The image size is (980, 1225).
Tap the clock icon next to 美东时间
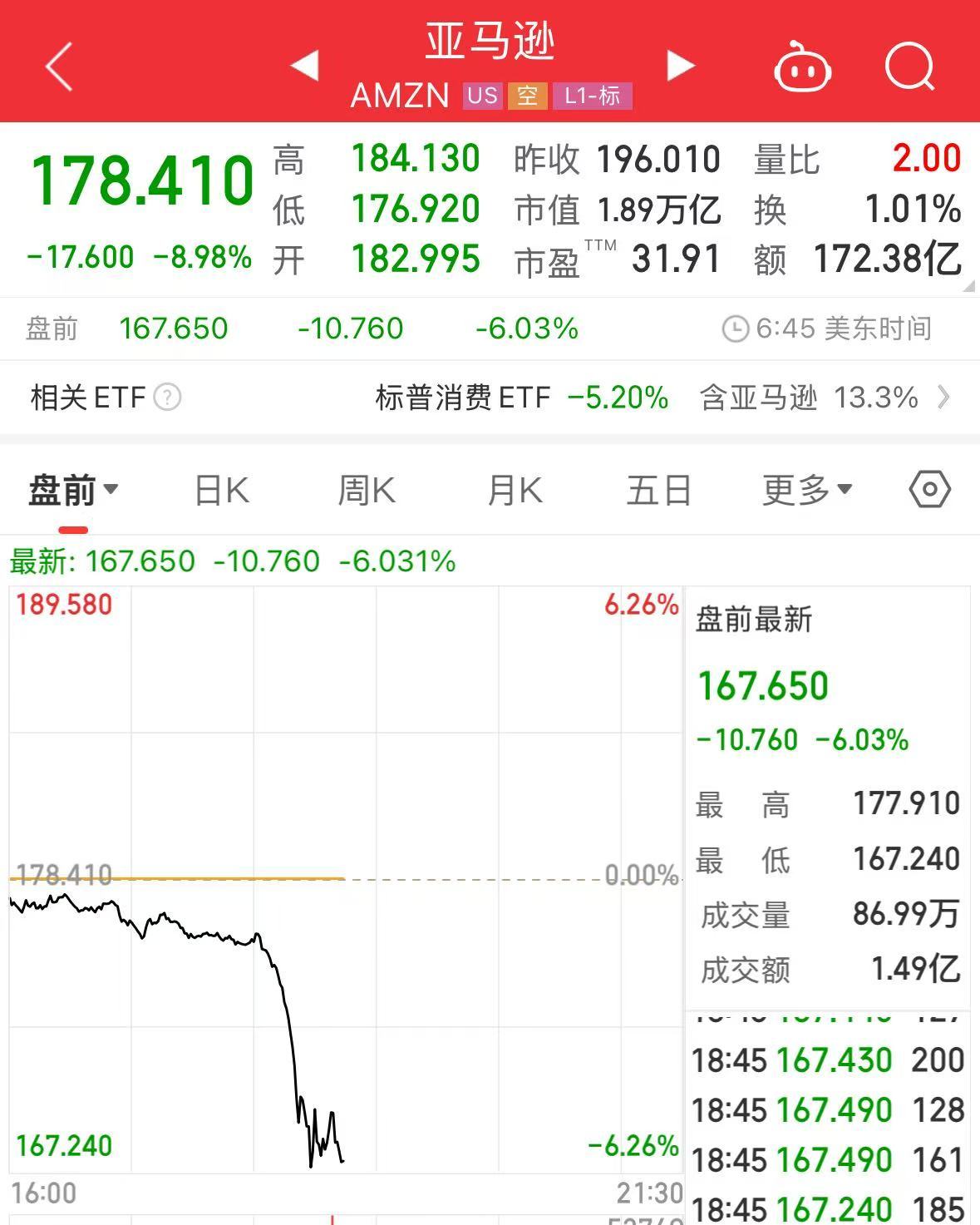[735, 328]
